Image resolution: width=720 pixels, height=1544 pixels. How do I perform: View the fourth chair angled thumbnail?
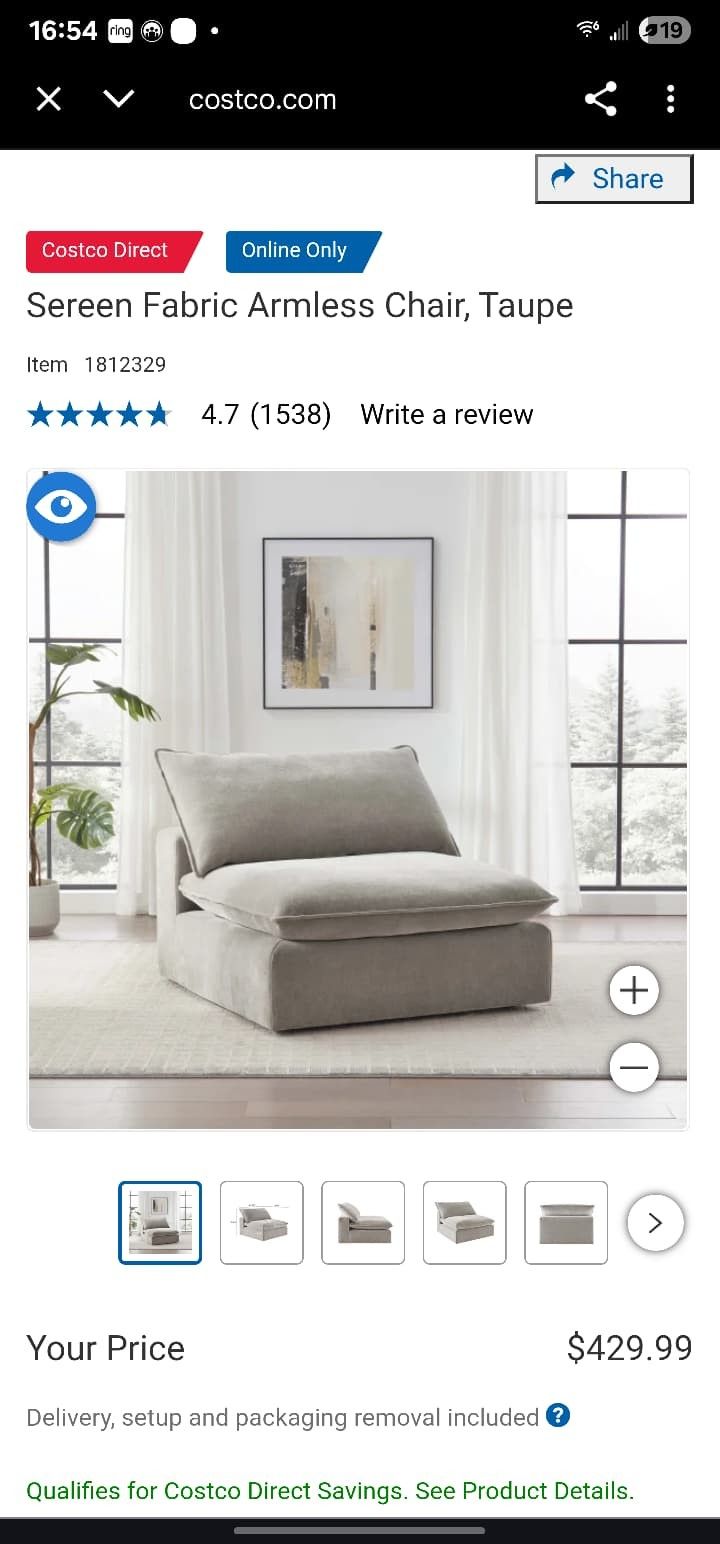(465, 1222)
